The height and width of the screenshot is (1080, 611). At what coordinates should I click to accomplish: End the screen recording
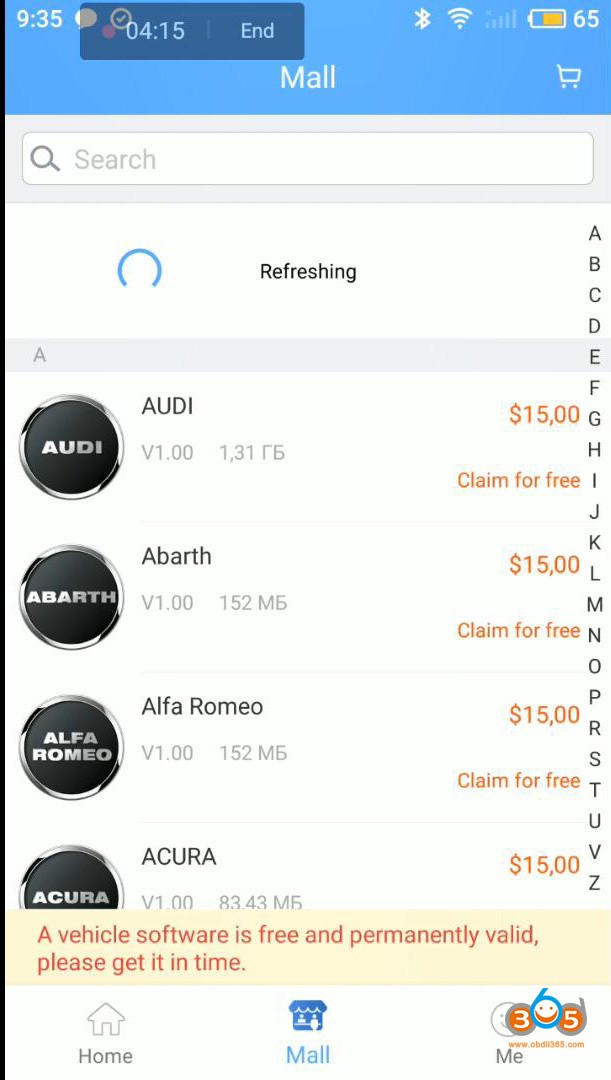click(257, 31)
